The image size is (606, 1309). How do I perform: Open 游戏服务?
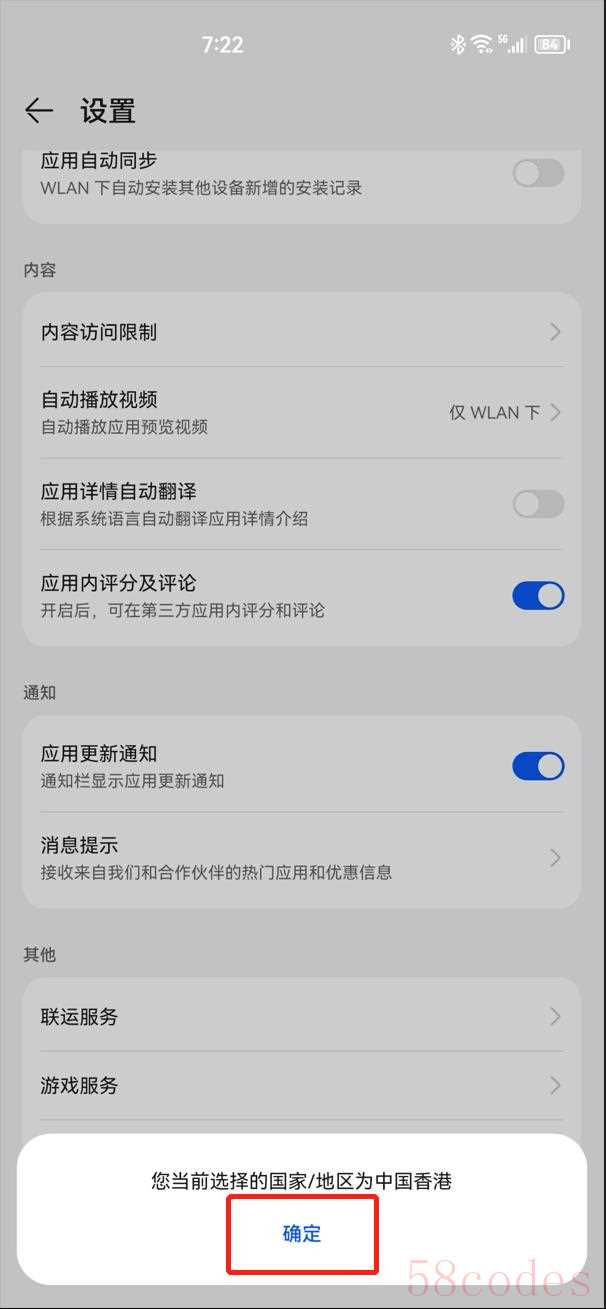point(300,1085)
